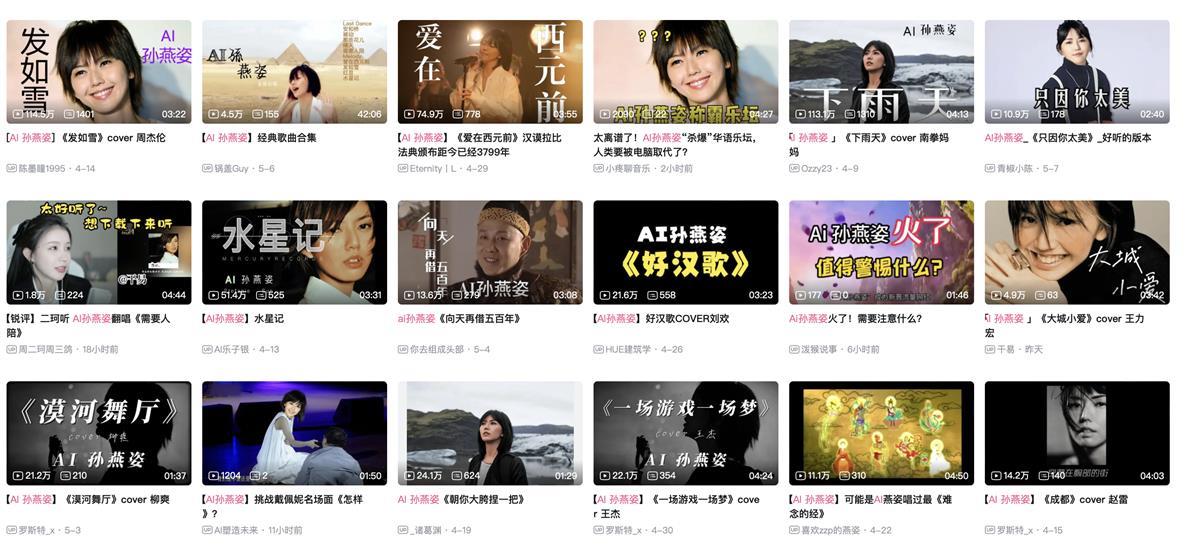Play the 经典歌曲合集 video
Viewport: 1200px width, 552px height.
click(x=294, y=71)
